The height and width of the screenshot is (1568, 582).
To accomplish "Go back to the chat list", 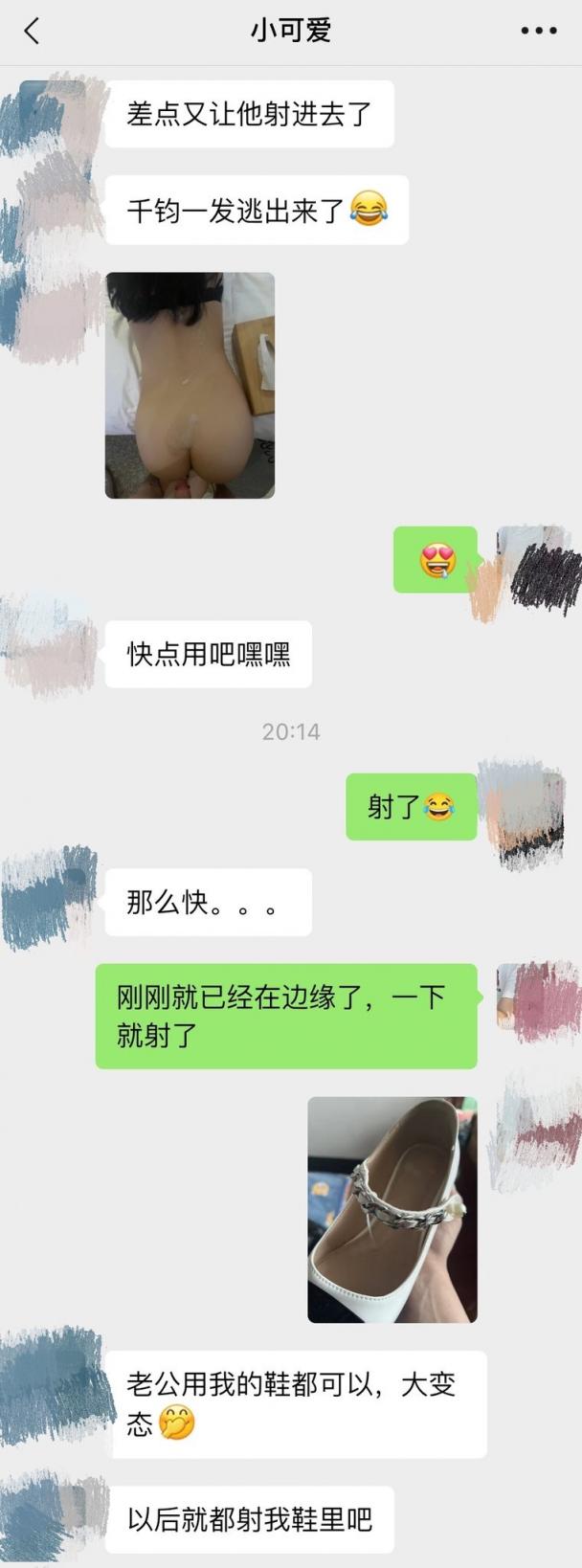I will pyautogui.click(x=32, y=31).
